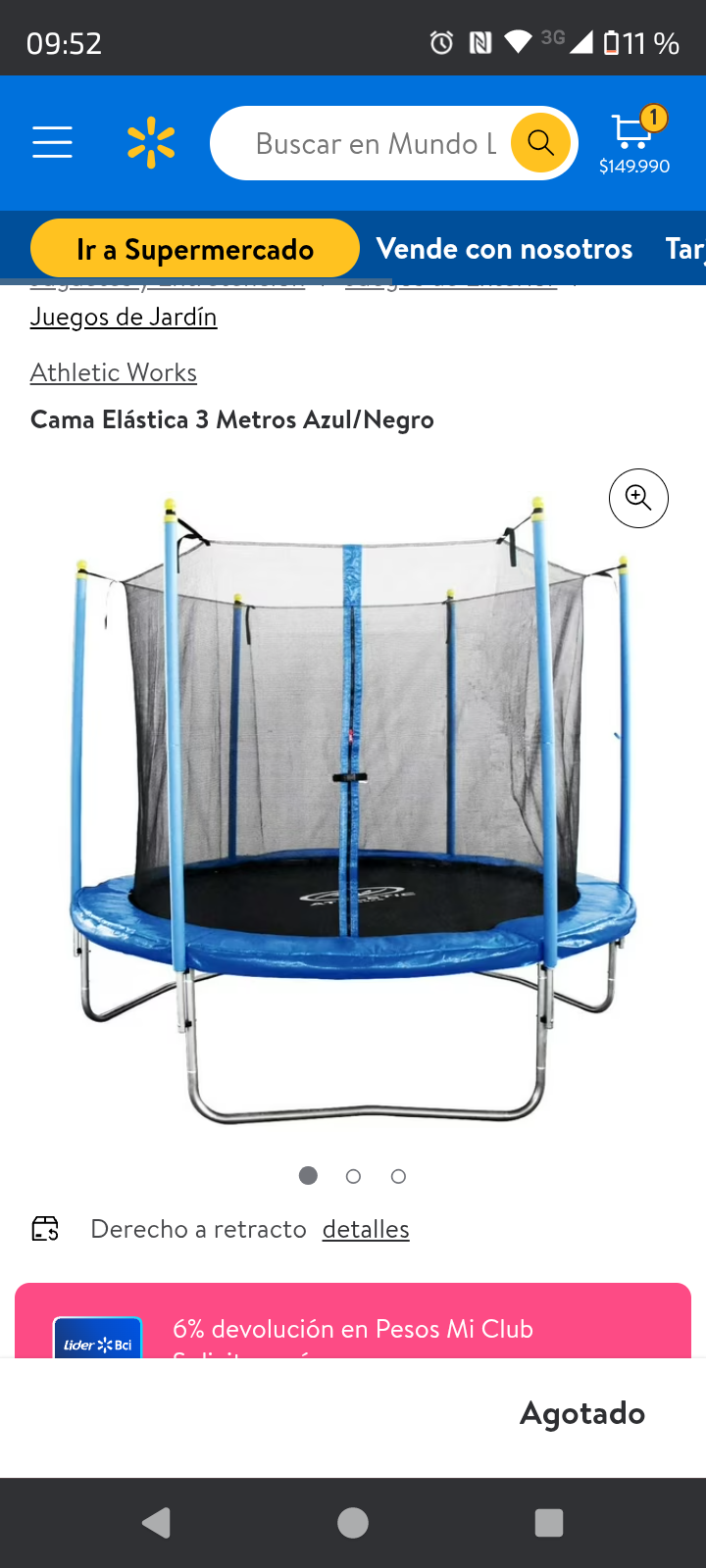Screen dimensions: 706x1568
Task: Go to Ir a Supermercado
Action: (195, 249)
